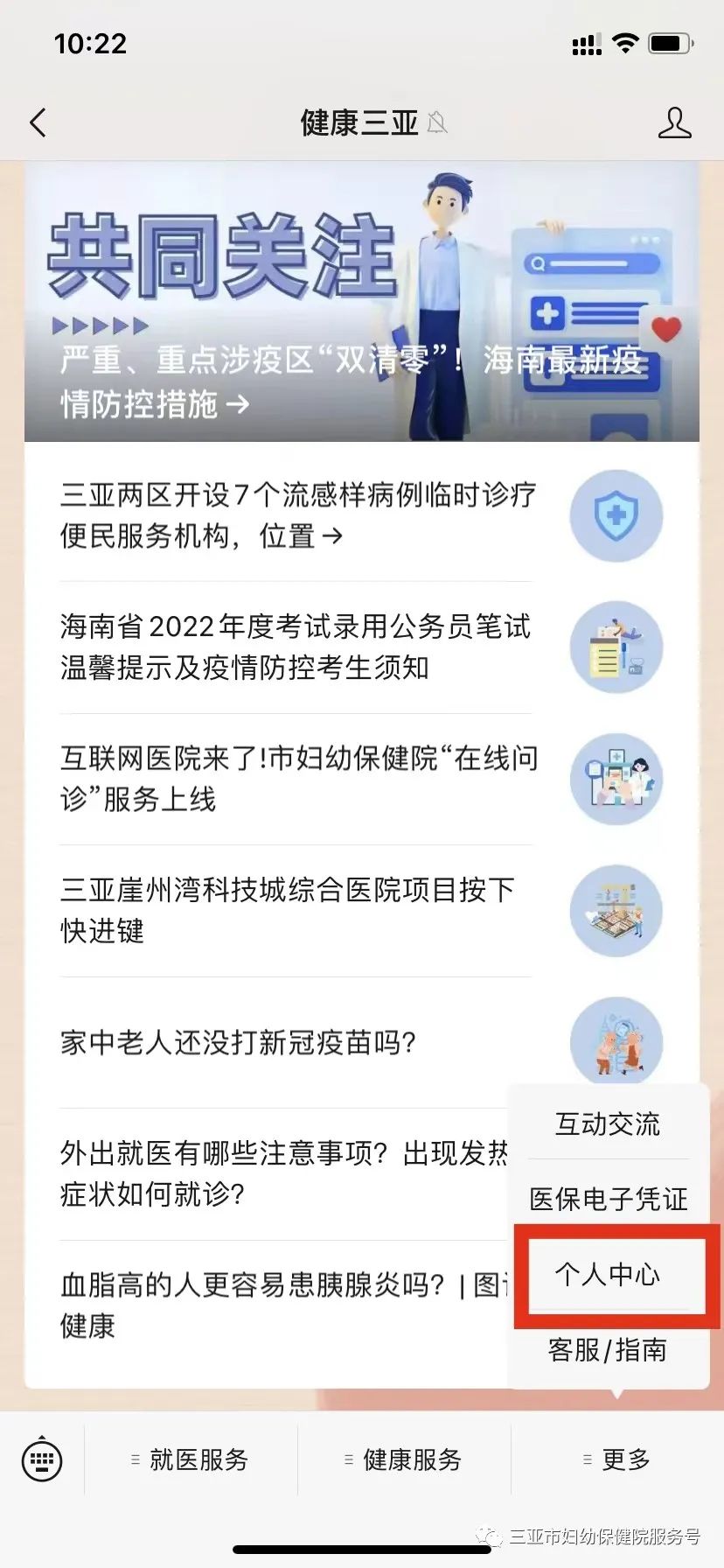Tap the elderly vaccination icon beside the COVID vaccine article
Image resolution: width=724 pixels, height=1568 pixels.
click(x=616, y=1041)
